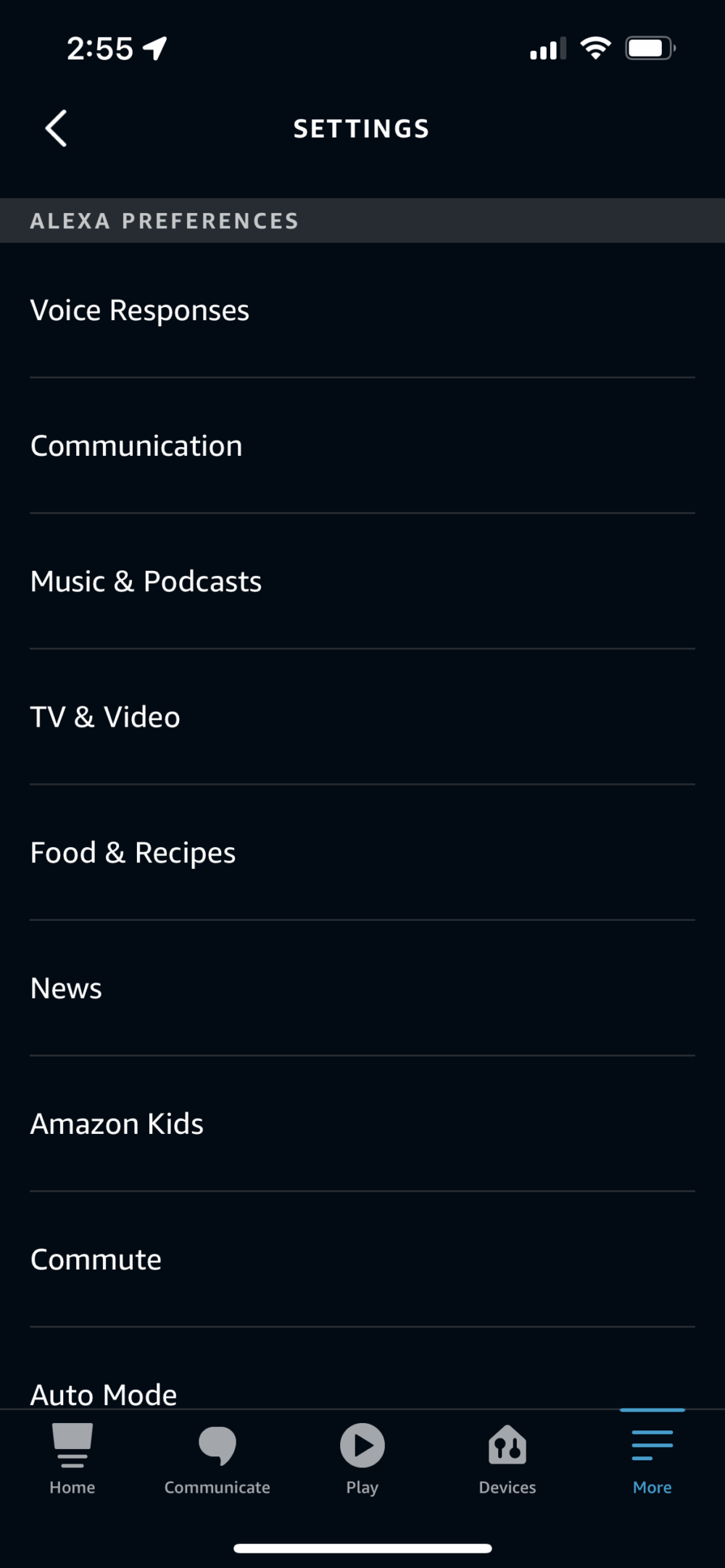Open Voice Responses settings
The width and height of the screenshot is (725, 1568).
click(139, 310)
